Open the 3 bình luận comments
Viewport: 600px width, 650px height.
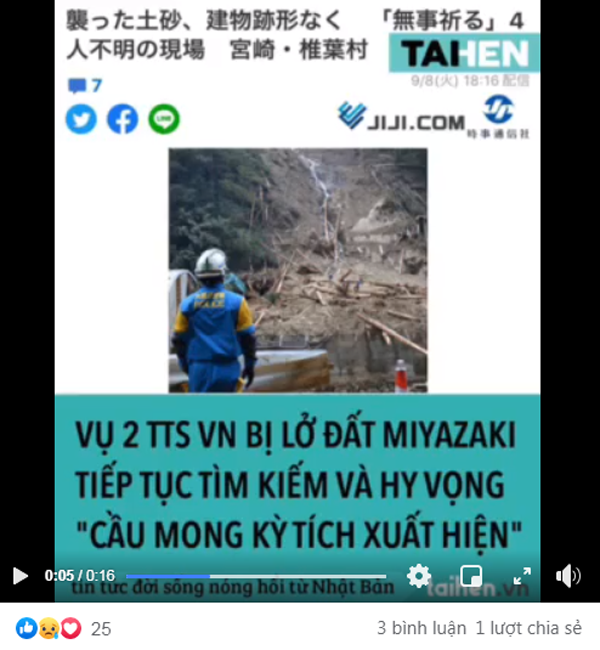(421, 629)
